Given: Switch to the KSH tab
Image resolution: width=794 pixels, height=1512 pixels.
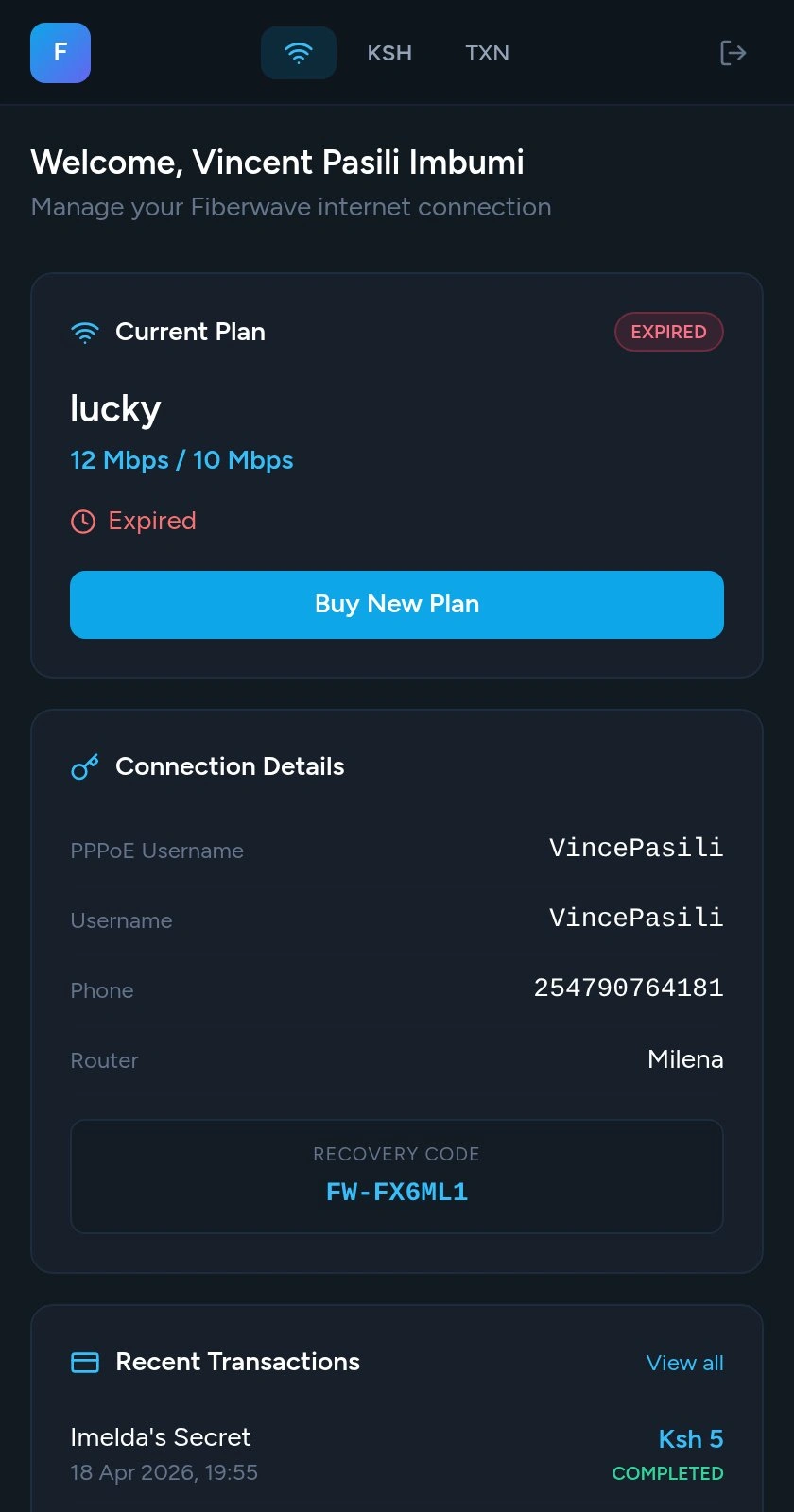Looking at the screenshot, I should (x=389, y=53).
